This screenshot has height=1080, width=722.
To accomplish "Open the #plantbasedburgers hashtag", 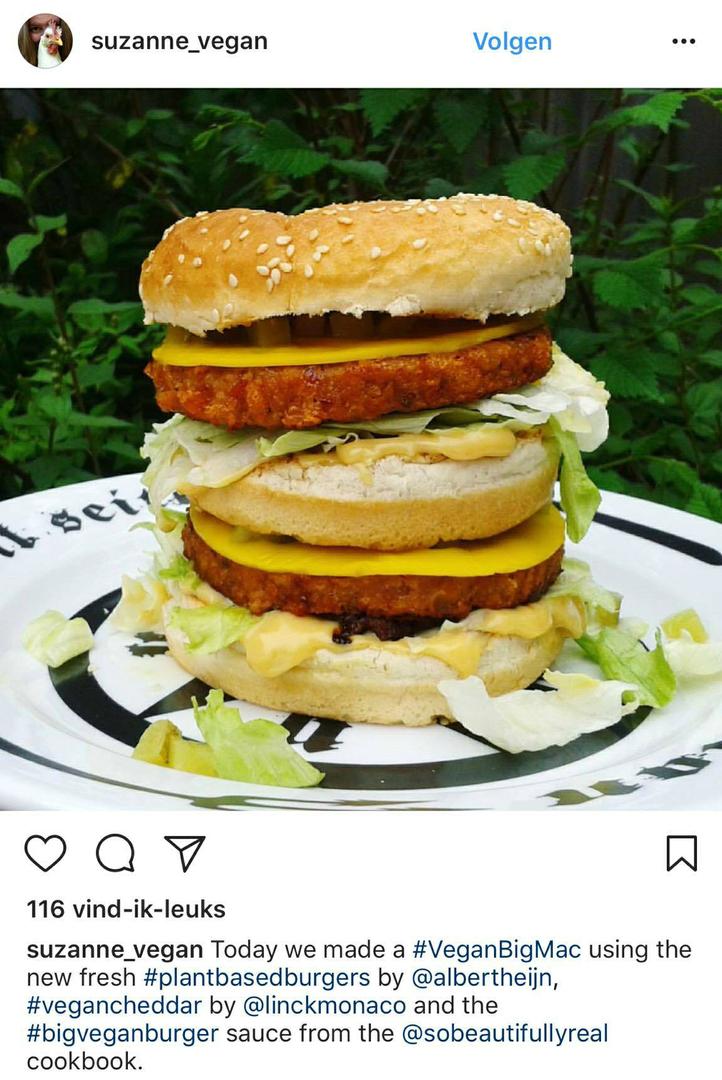I will pos(258,977).
